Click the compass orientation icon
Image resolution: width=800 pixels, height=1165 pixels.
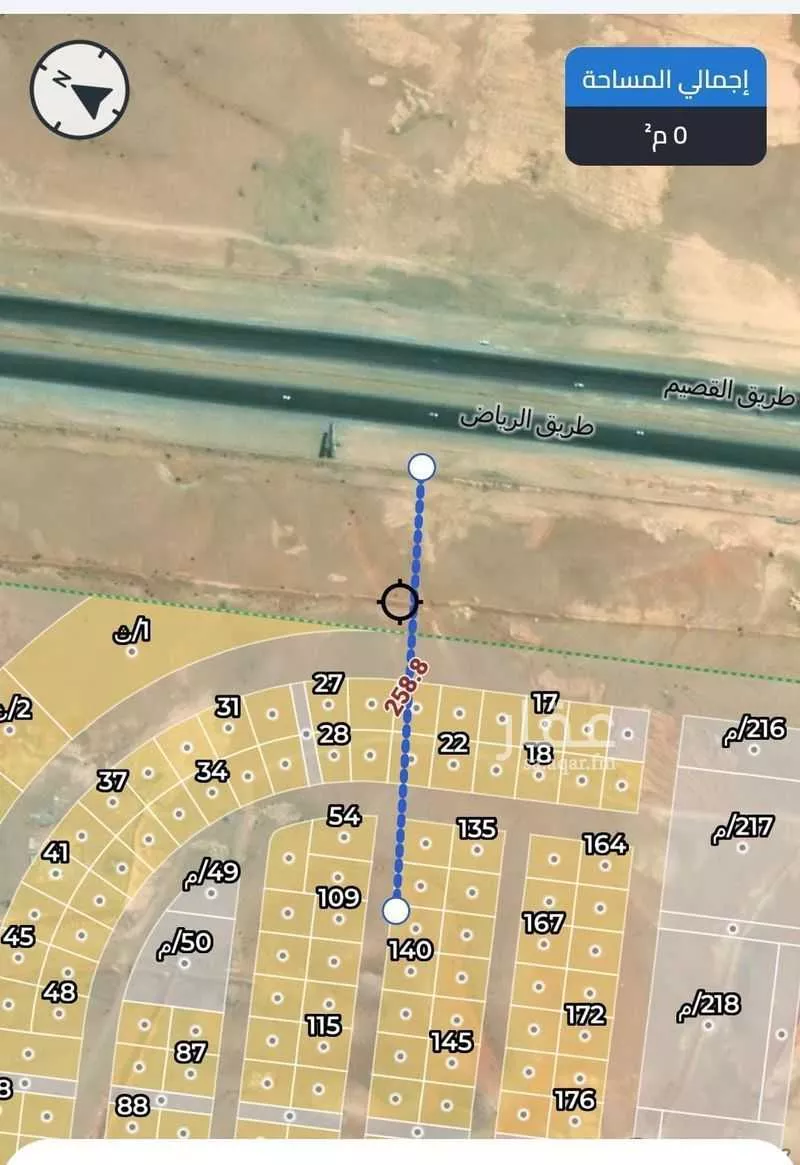80,88
